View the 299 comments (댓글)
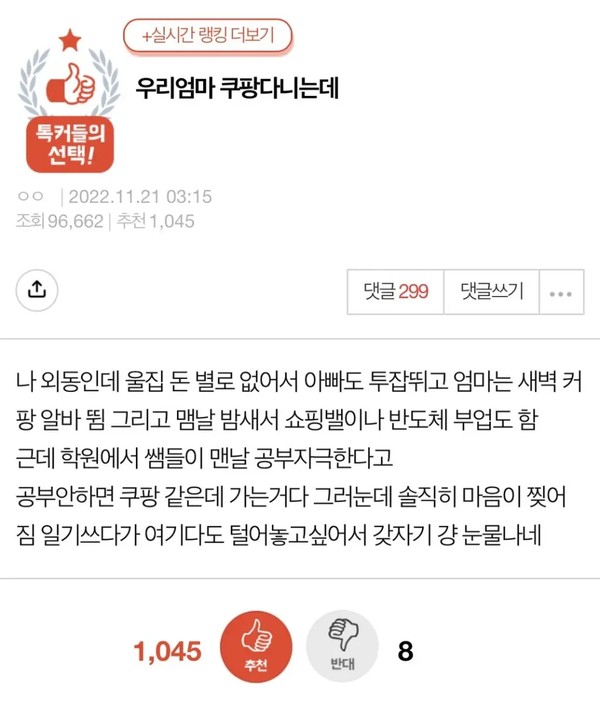The image size is (600, 716). pyautogui.click(x=395, y=291)
